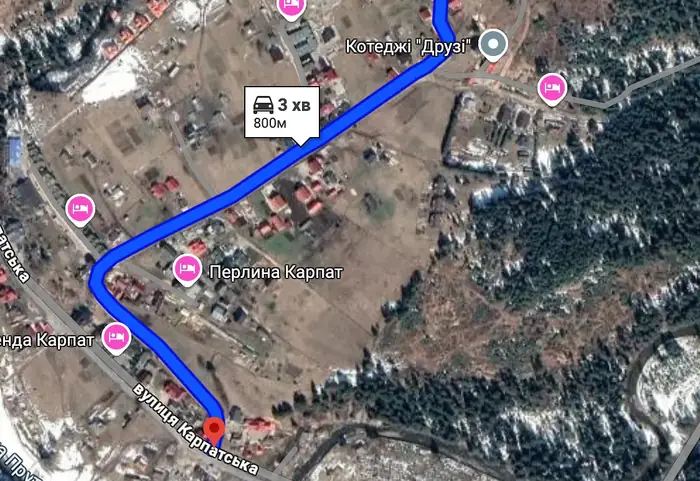
Task: Select the Котеджі "Друзі" location marker
Action: point(494,44)
